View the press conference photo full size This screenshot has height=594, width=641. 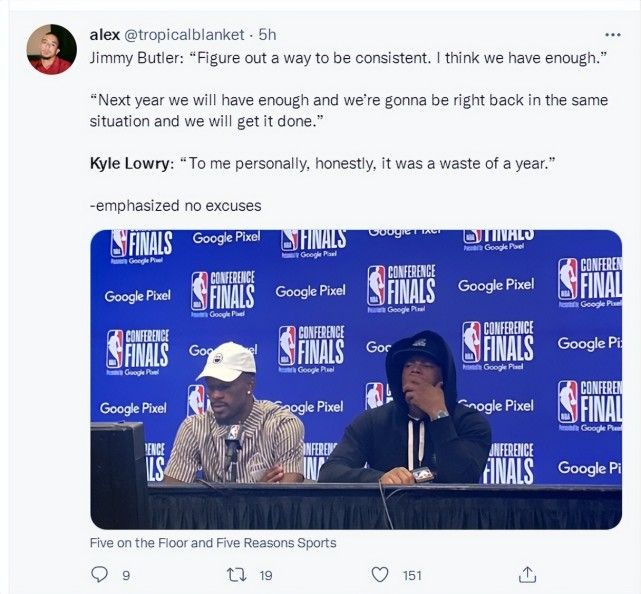click(x=355, y=379)
